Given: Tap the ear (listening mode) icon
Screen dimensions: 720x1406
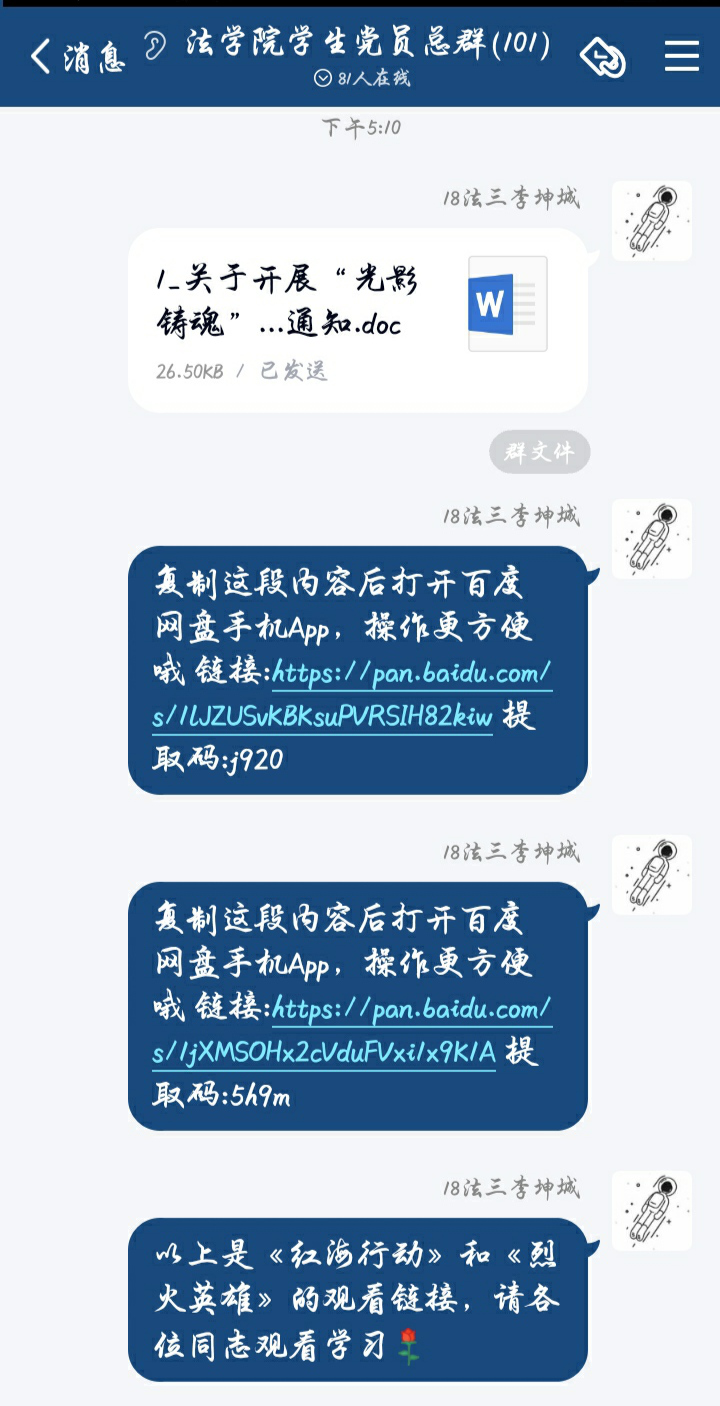Looking at the screenshot, I should (155, 46).
